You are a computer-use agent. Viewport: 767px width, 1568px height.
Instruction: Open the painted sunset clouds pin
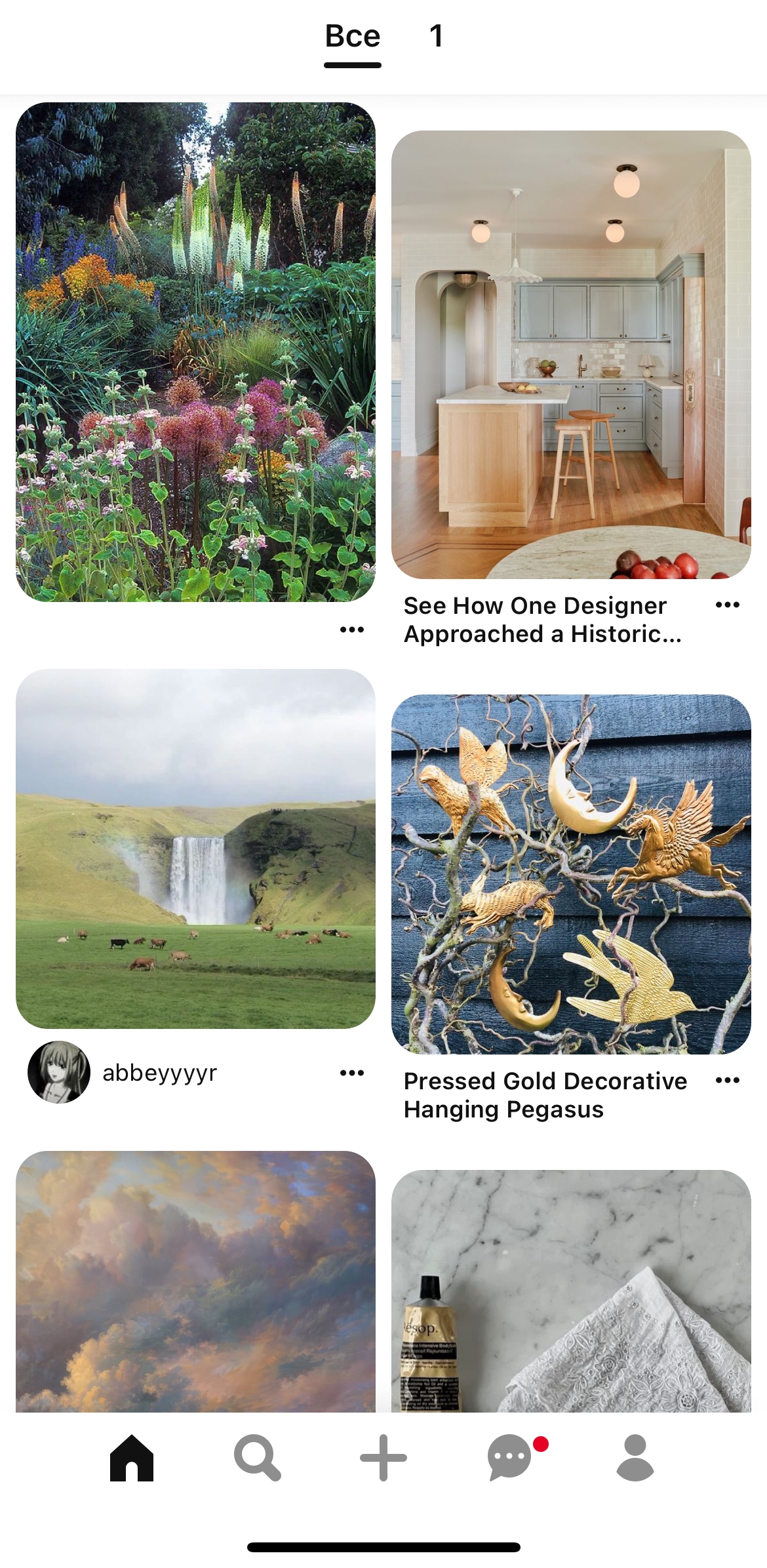[195, 1281]
